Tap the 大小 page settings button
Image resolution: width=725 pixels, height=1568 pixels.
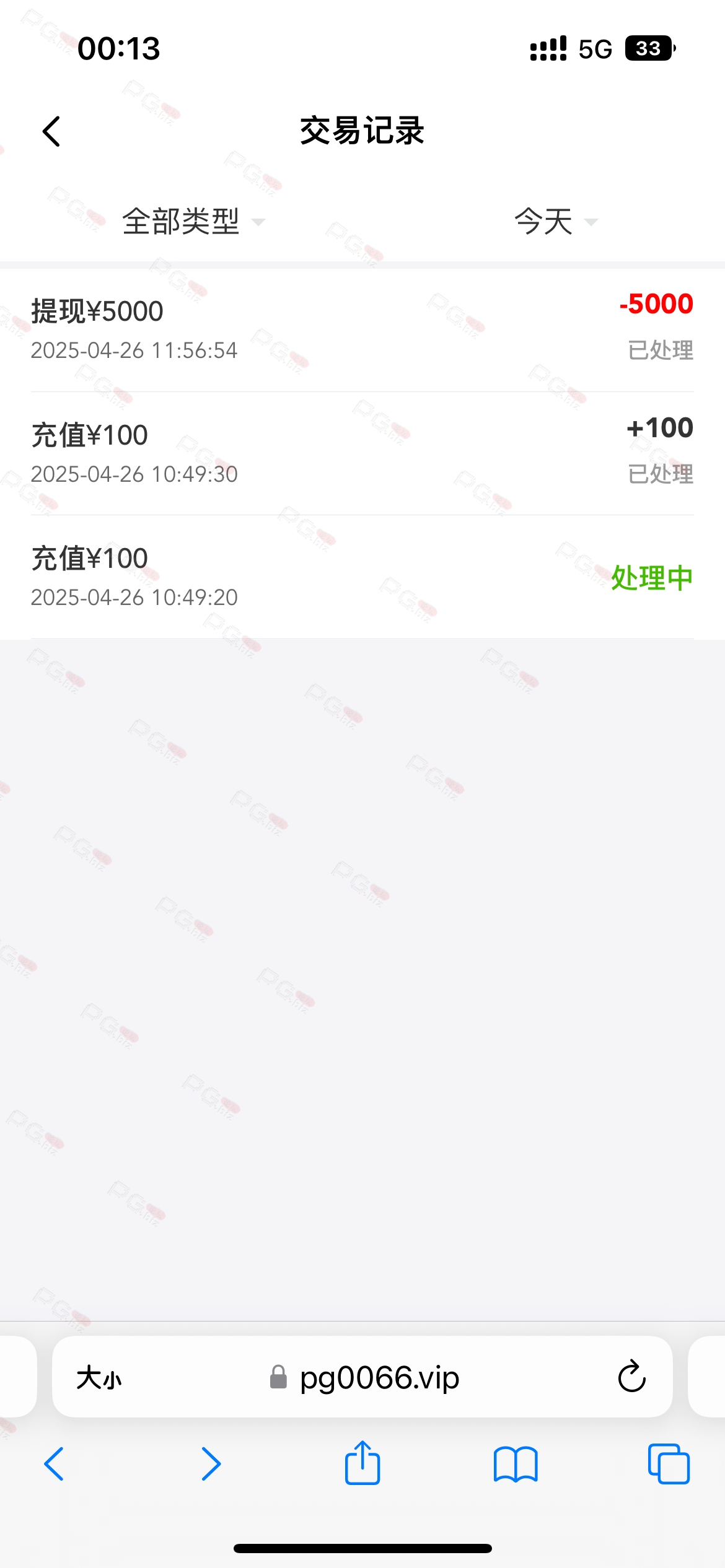click(99, 1379)
